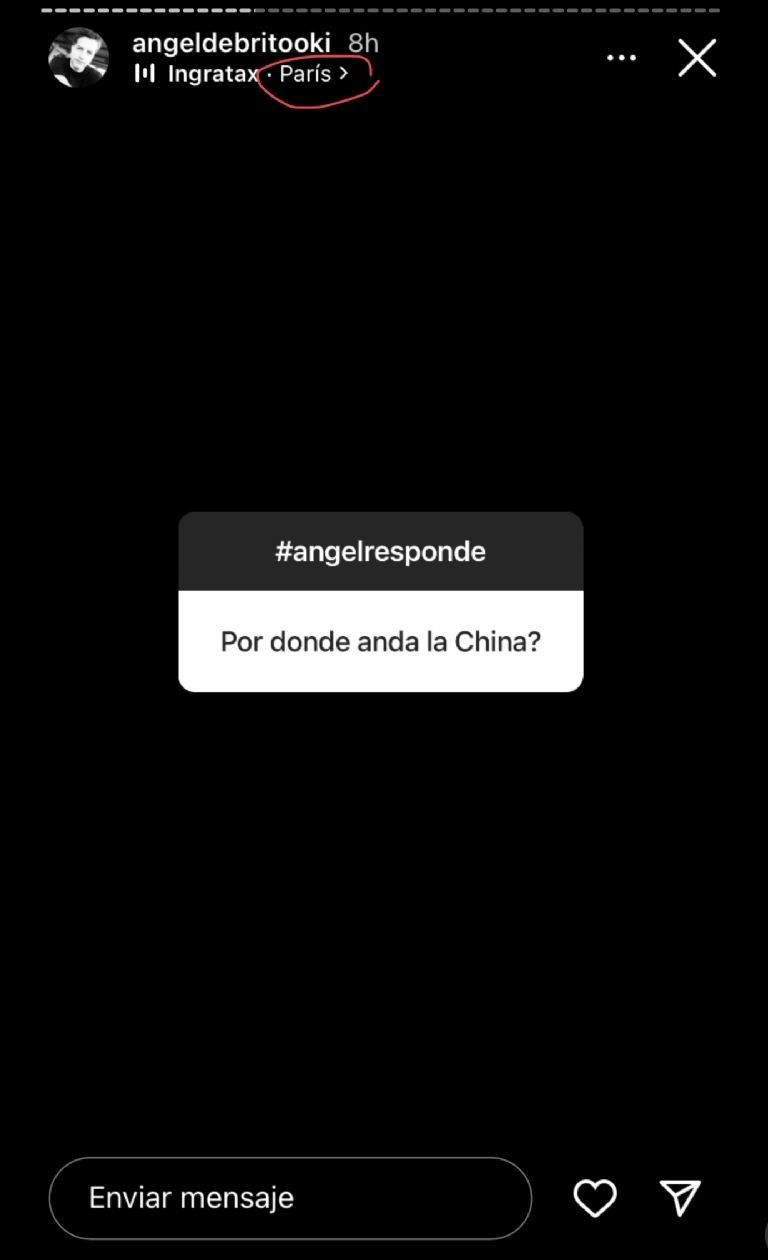
Task: Open the three-dot story options menu
Action: click(x=621, y=58)
